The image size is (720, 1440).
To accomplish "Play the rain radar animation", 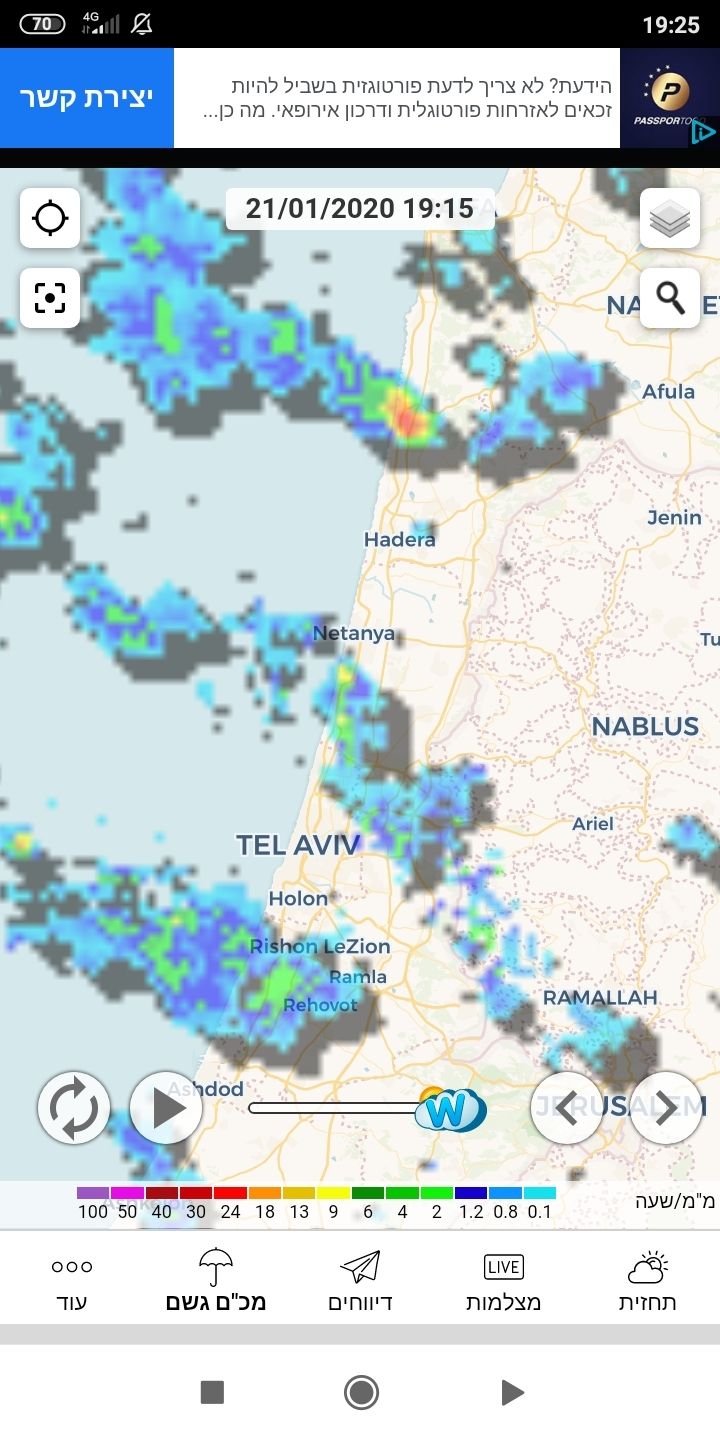I will pyautogui.click(x=166, y=1108).
